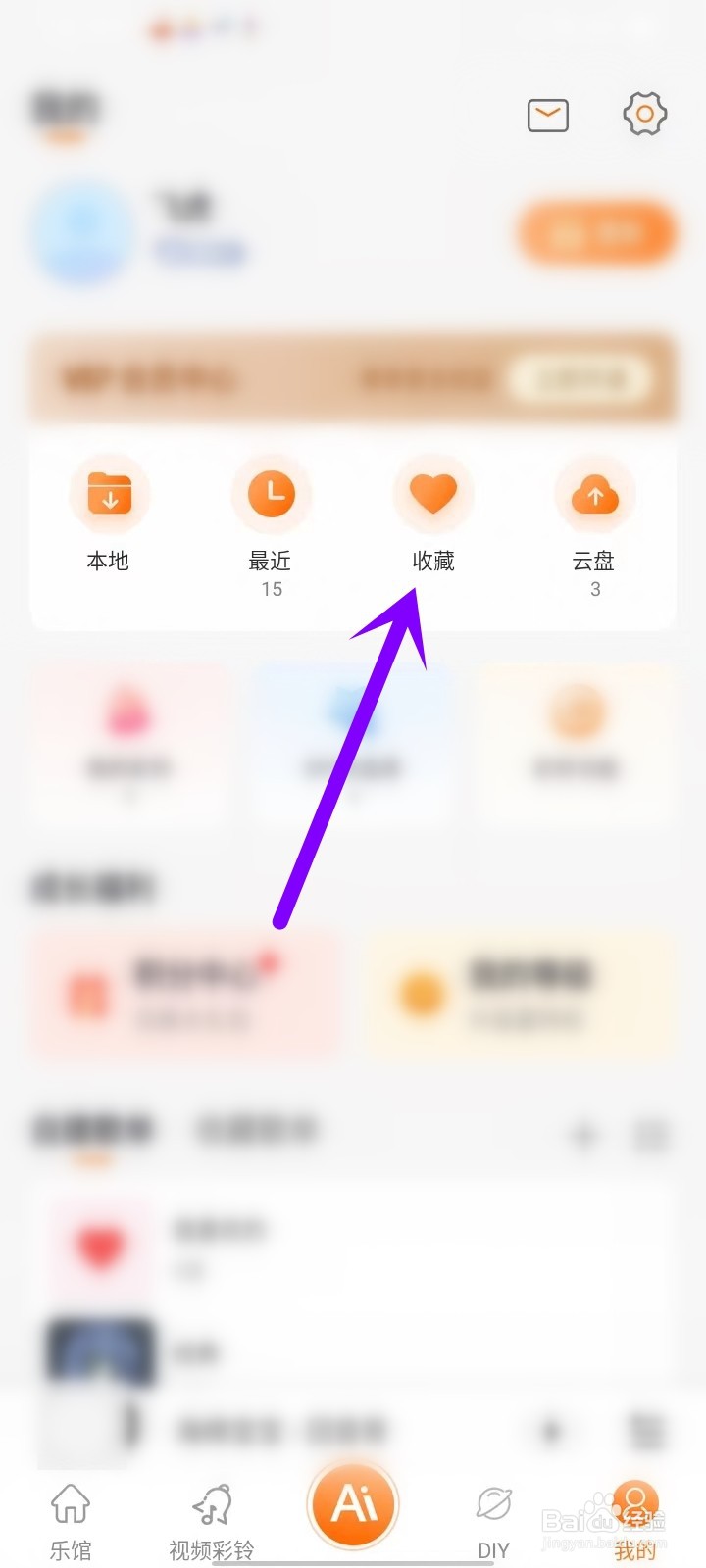View recently played via the 最近 clock icon

point(272,494)
